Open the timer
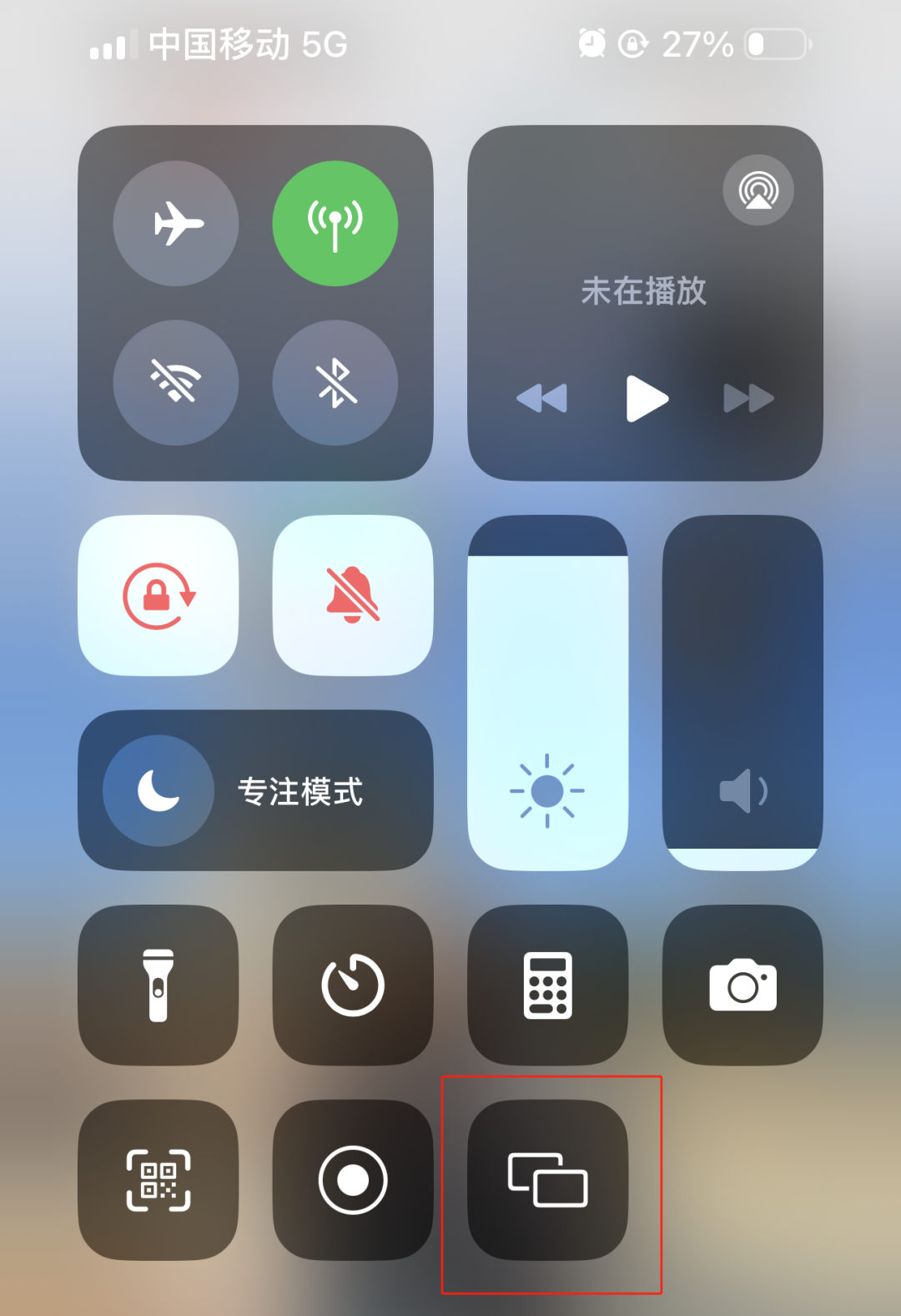Viewport: 901px width, 1316px height. (x=353, y=986)
